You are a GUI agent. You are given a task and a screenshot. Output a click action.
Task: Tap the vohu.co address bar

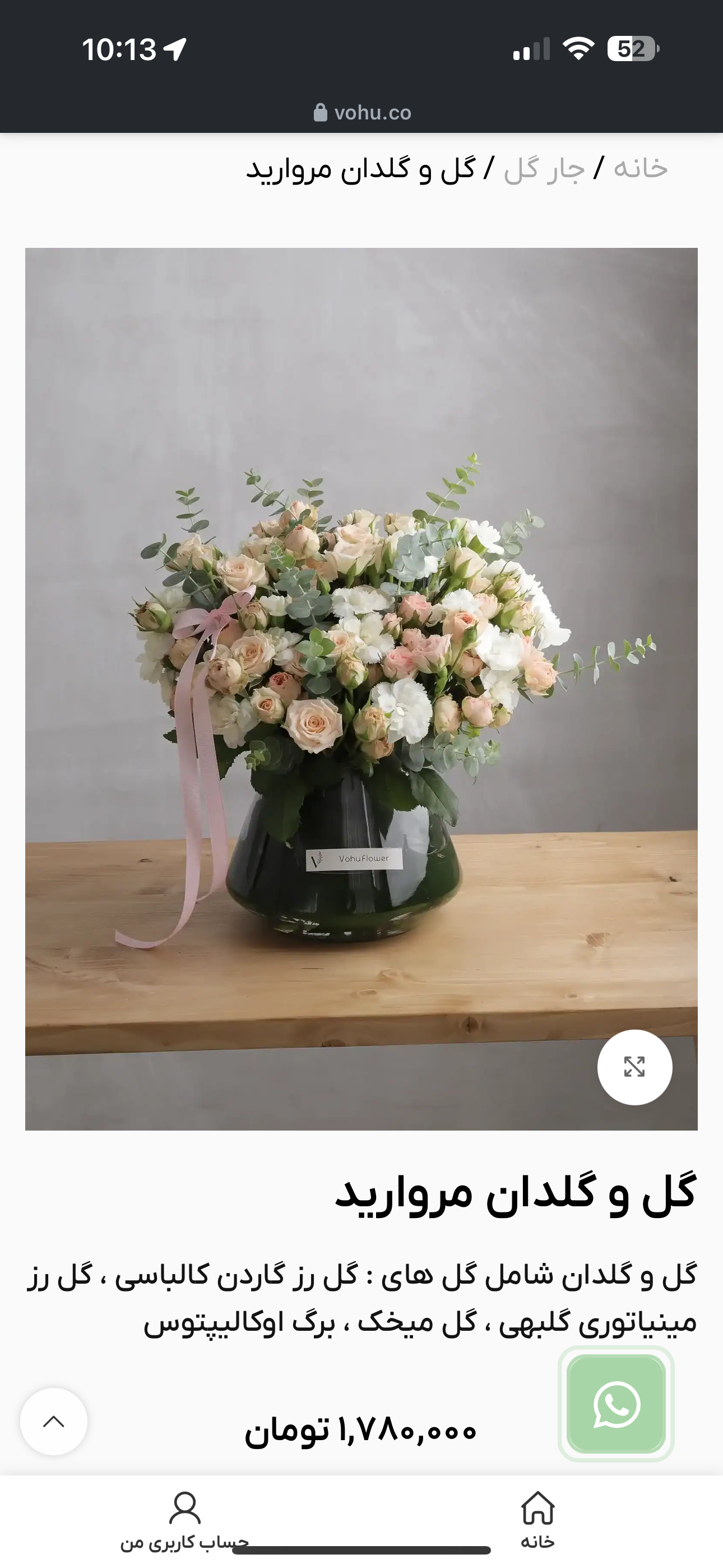point(363,113)
